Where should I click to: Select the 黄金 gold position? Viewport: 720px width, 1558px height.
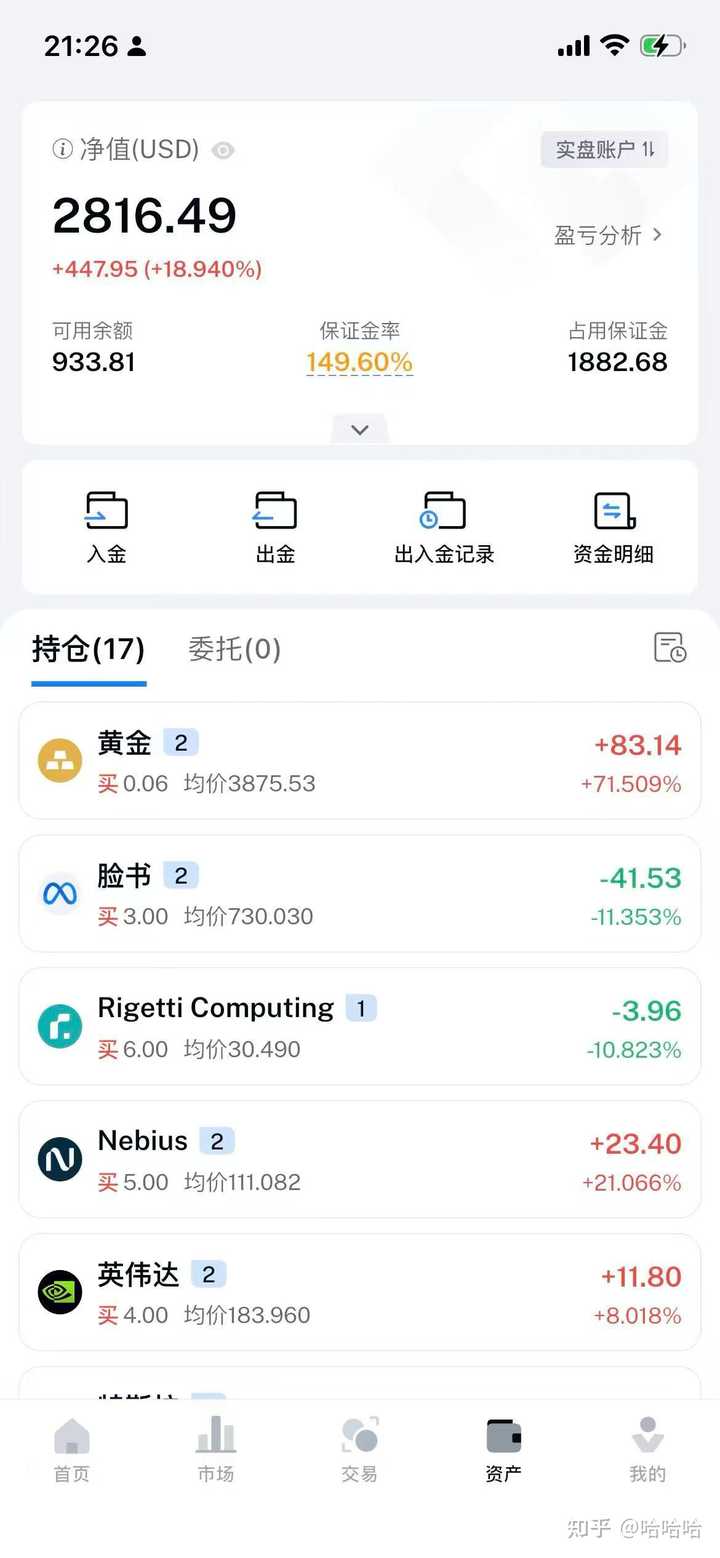tap(360, 760)
